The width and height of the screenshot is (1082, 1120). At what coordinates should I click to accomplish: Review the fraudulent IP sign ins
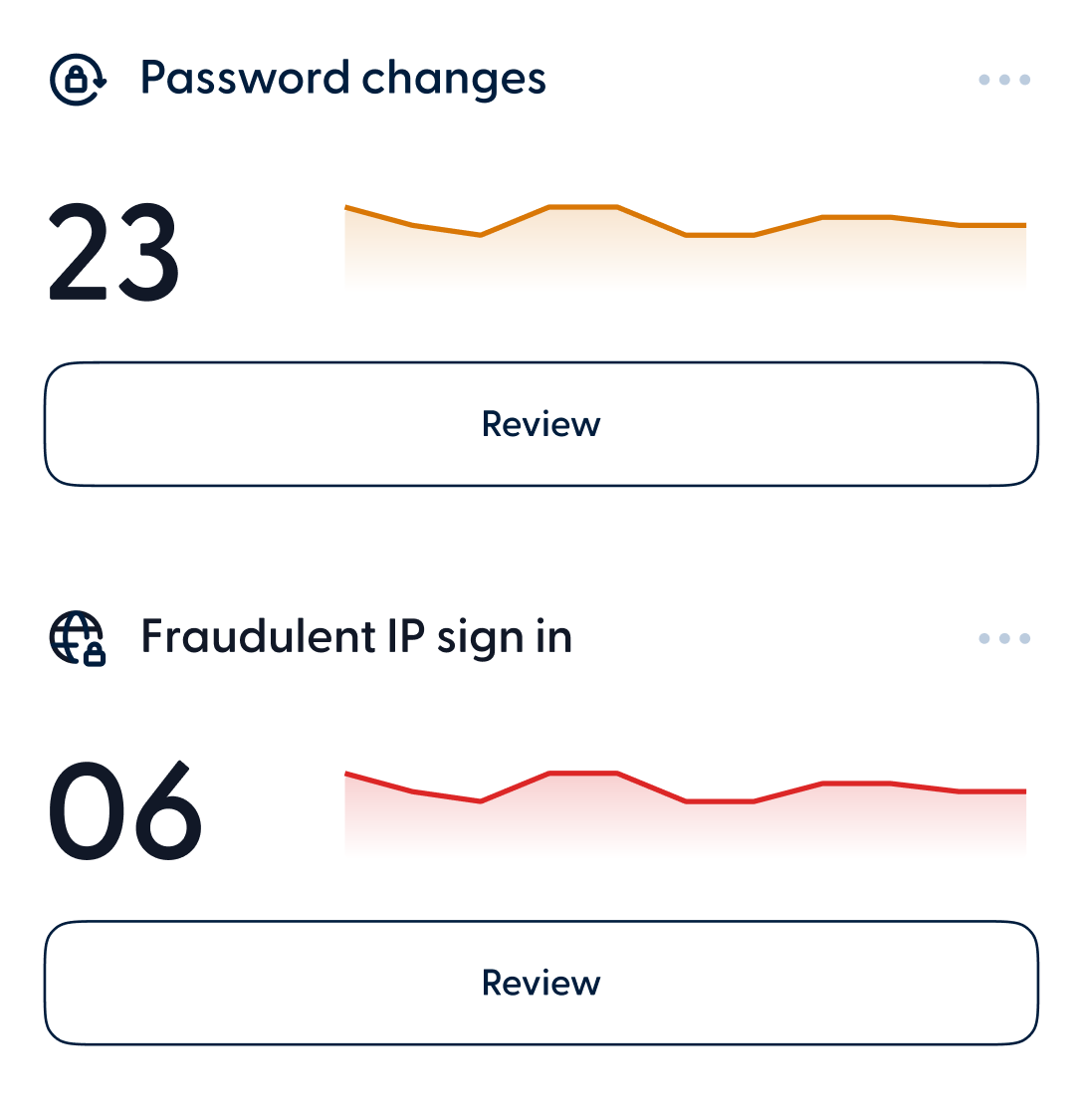coord(541,983)
